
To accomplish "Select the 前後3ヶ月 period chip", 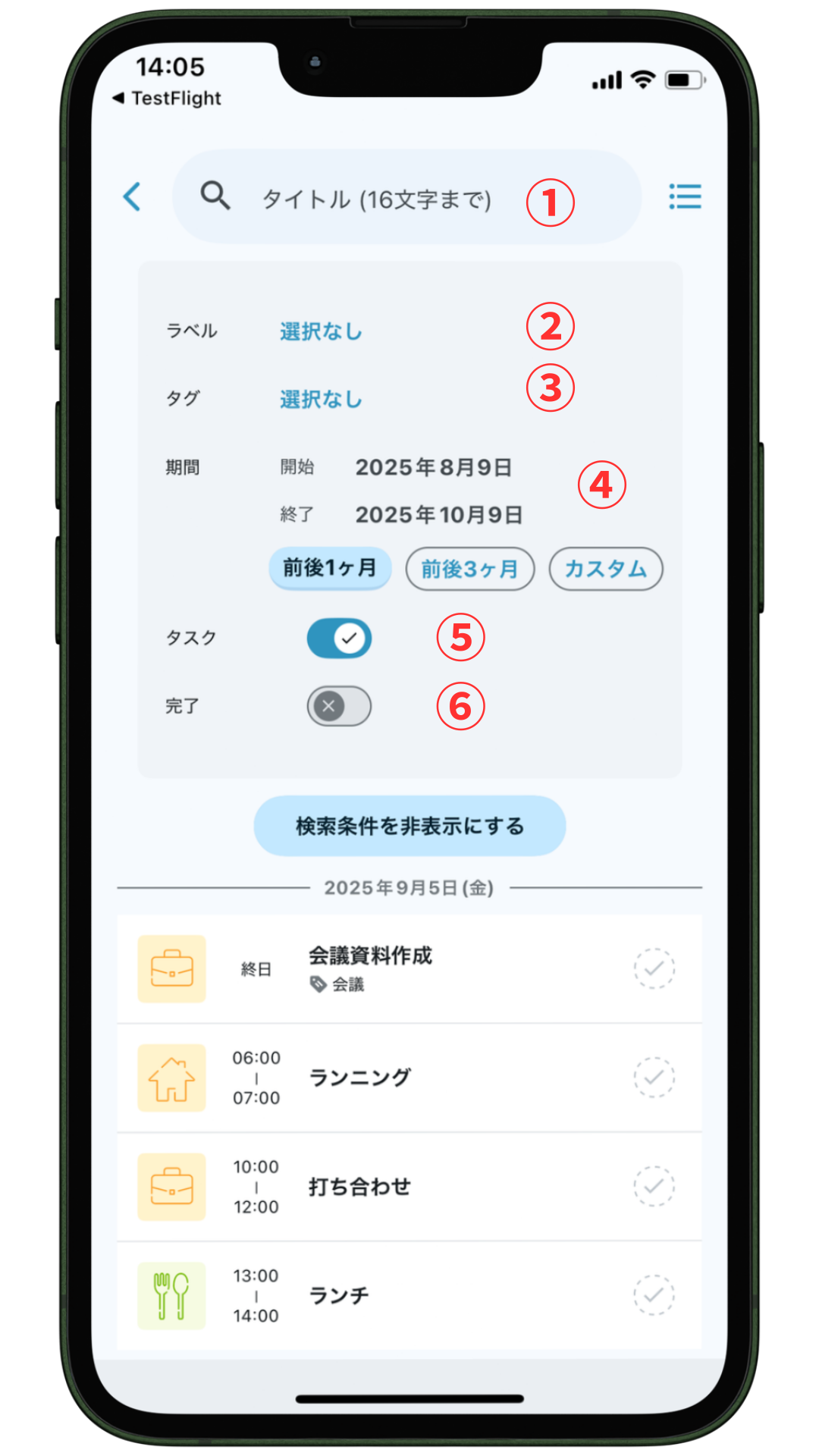I will click(x=469, y=569).
